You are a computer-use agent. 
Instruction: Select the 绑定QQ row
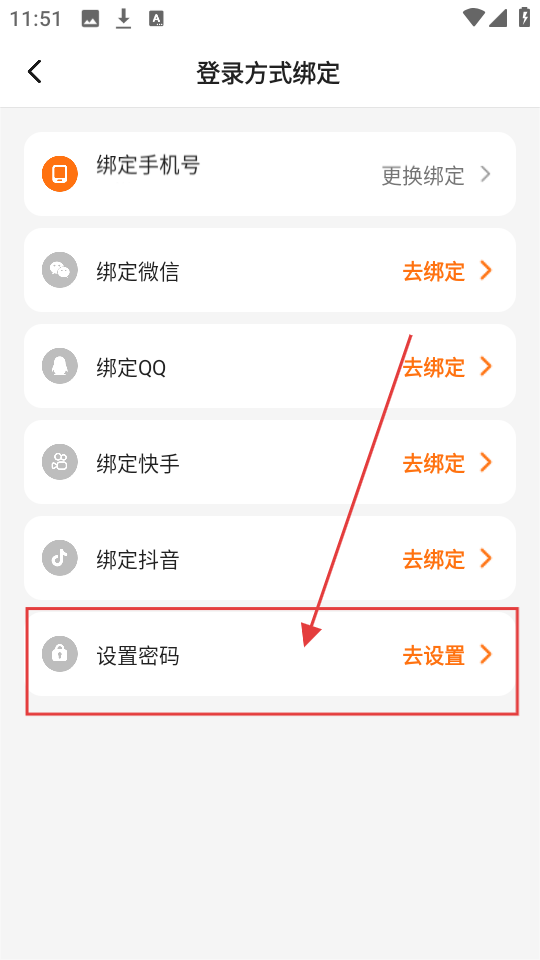coord(269,366)
